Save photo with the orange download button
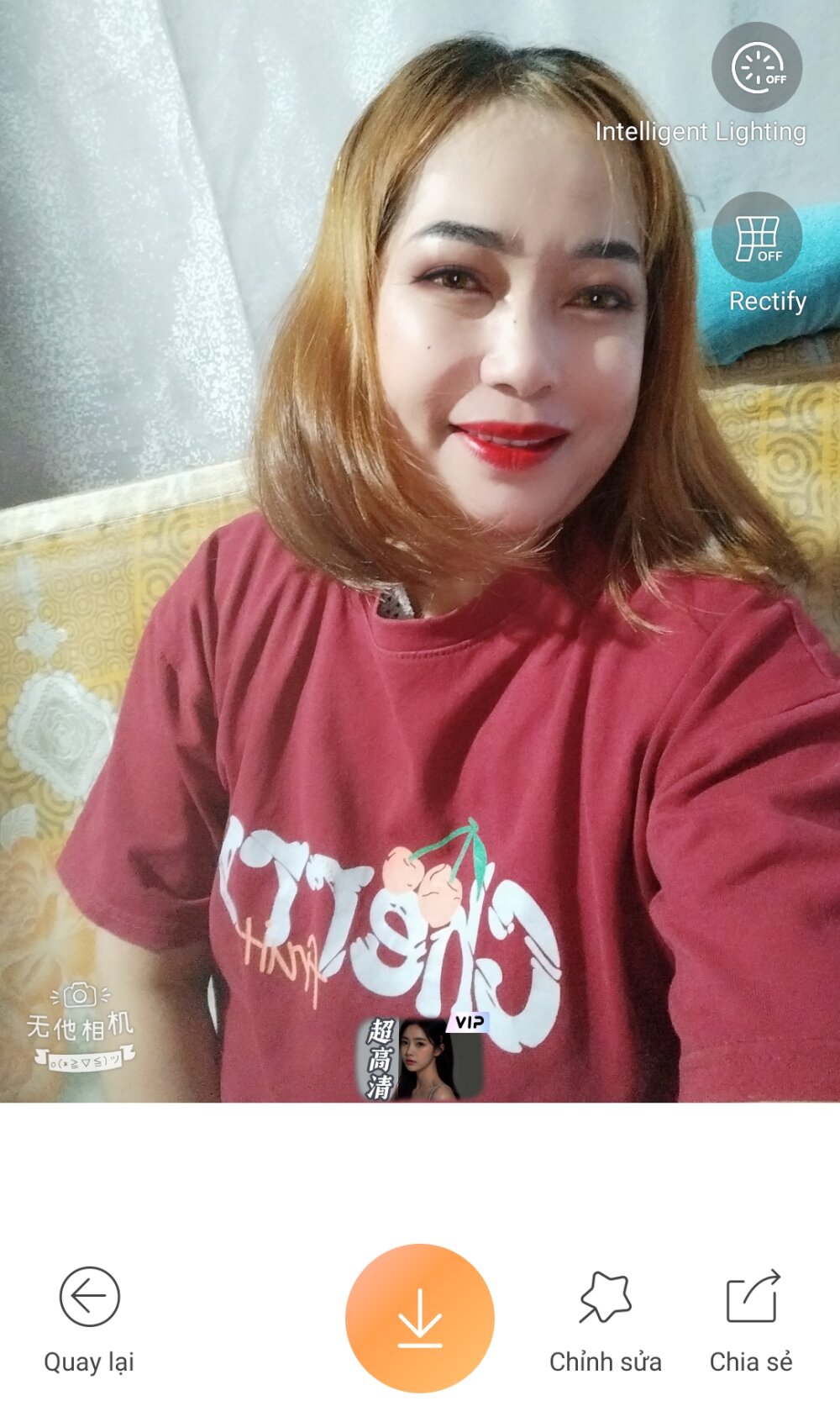The height and width of the screenshot is (1401, 840). click(x=419, y=1317)
